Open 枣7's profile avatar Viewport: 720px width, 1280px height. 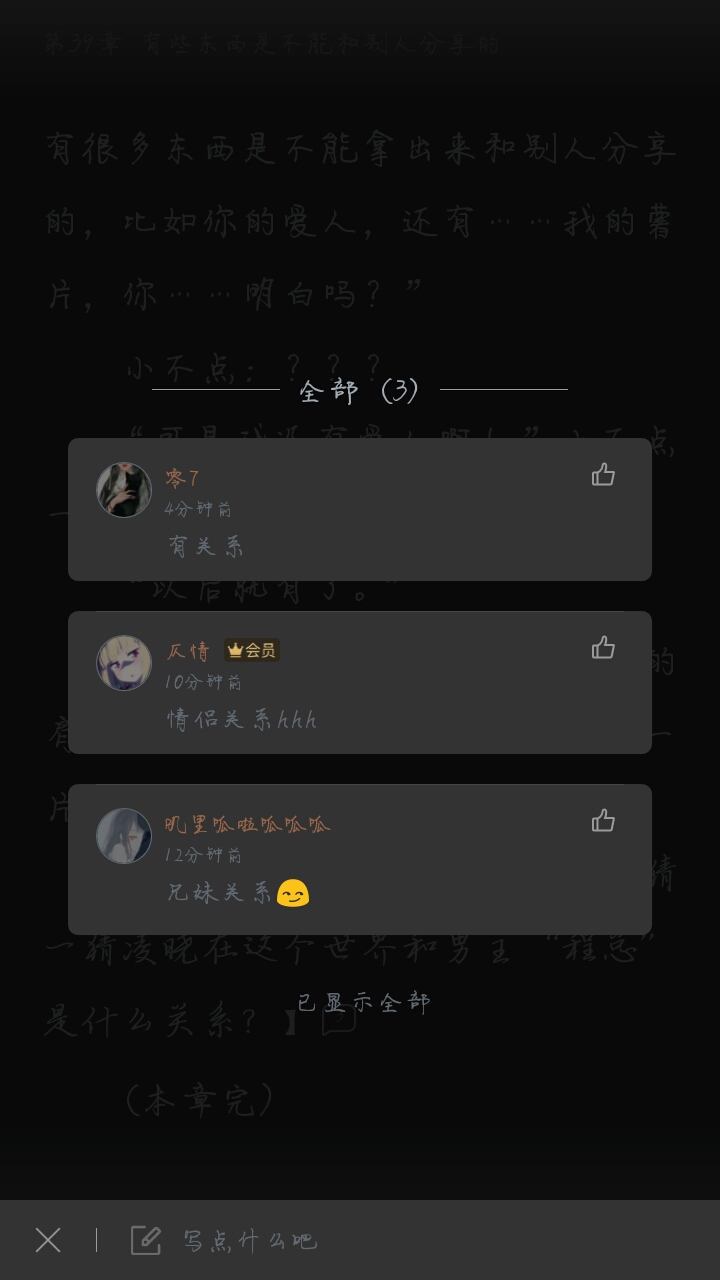tap(124, 490)
